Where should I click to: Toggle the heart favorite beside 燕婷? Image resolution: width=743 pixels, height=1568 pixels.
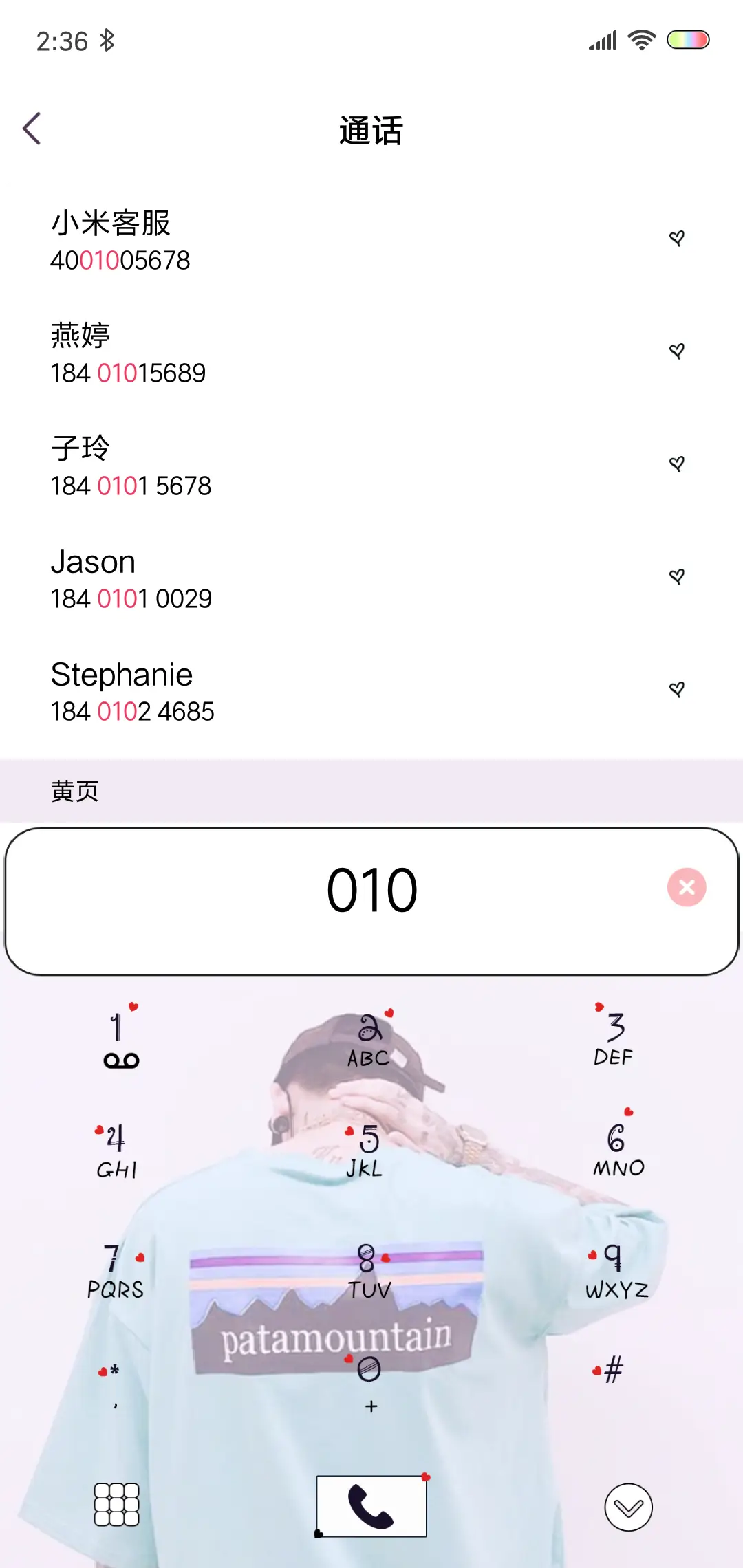pos(678,351)
